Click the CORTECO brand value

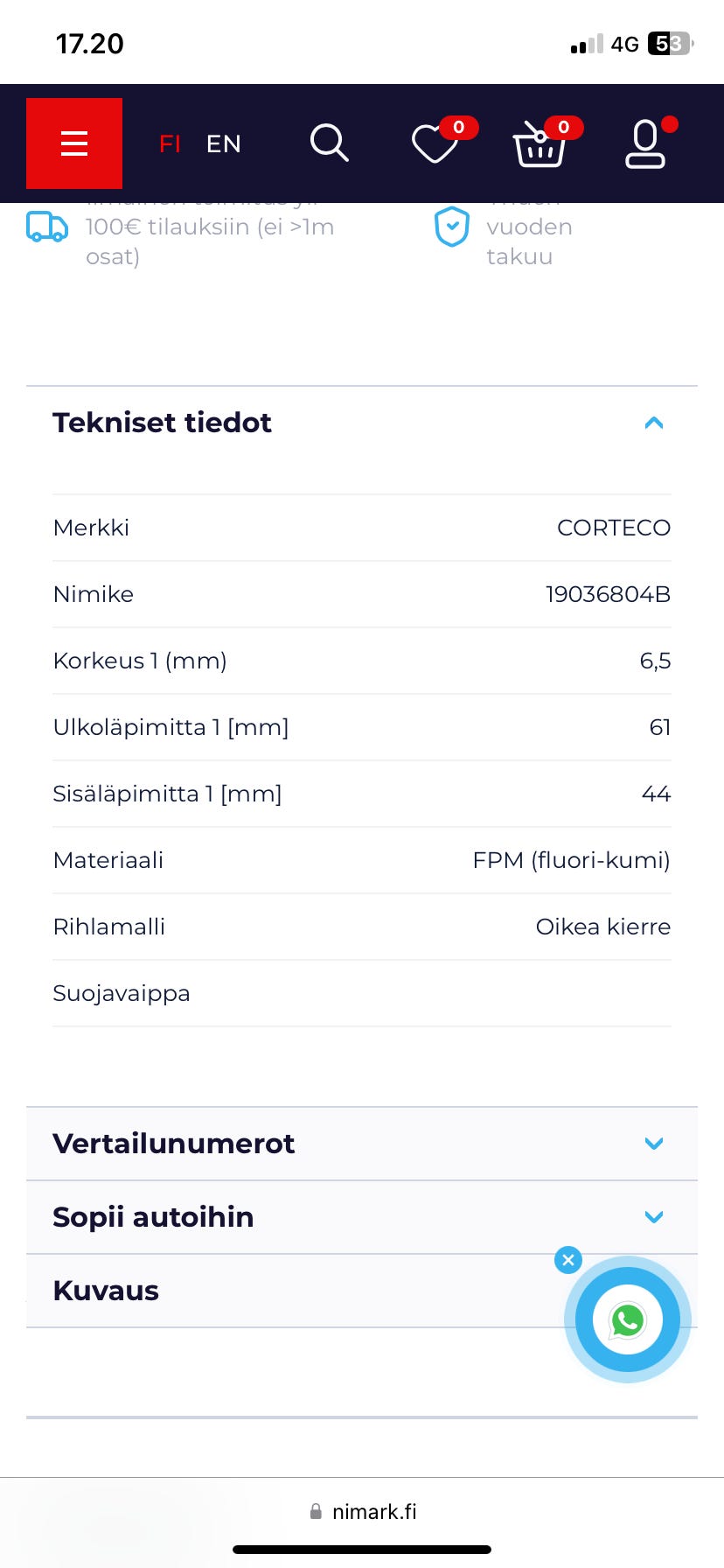(613, 528)
